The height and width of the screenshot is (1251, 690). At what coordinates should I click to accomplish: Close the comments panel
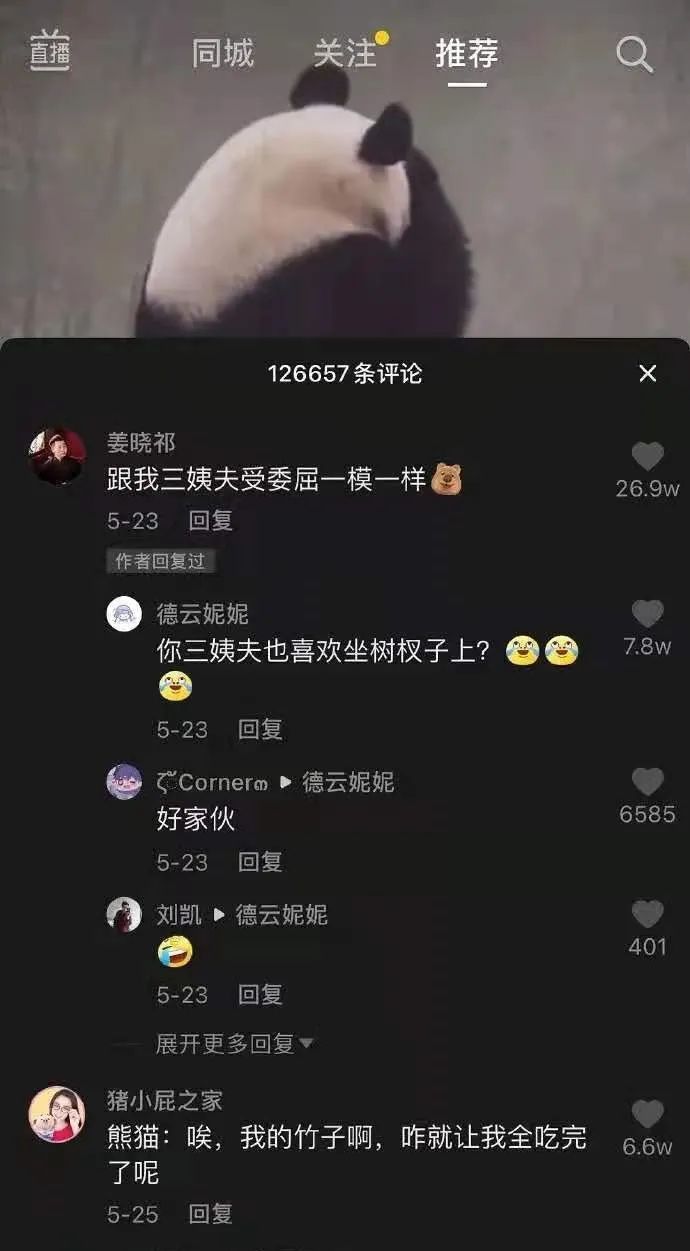648,374
